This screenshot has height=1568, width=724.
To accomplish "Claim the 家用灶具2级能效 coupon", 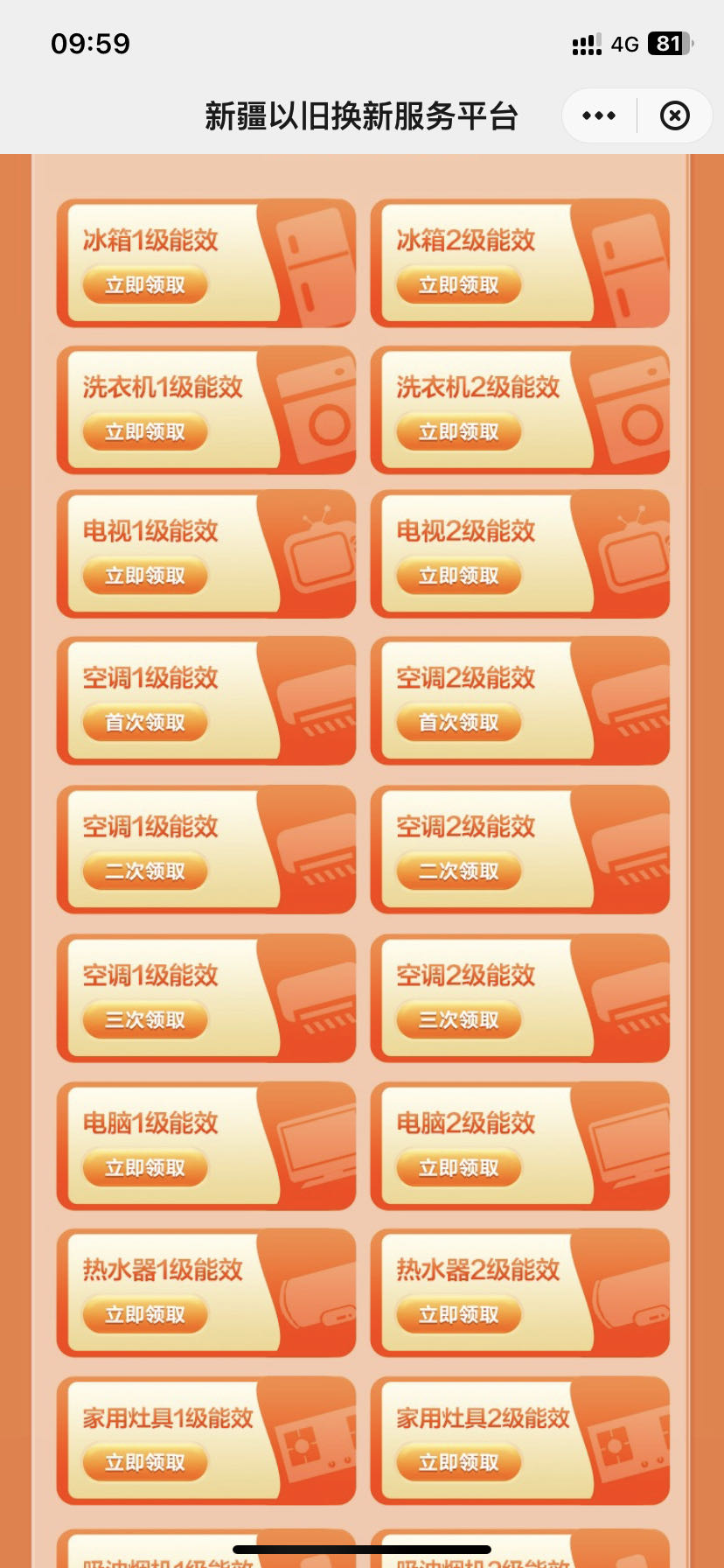I will click(459, 1463).
